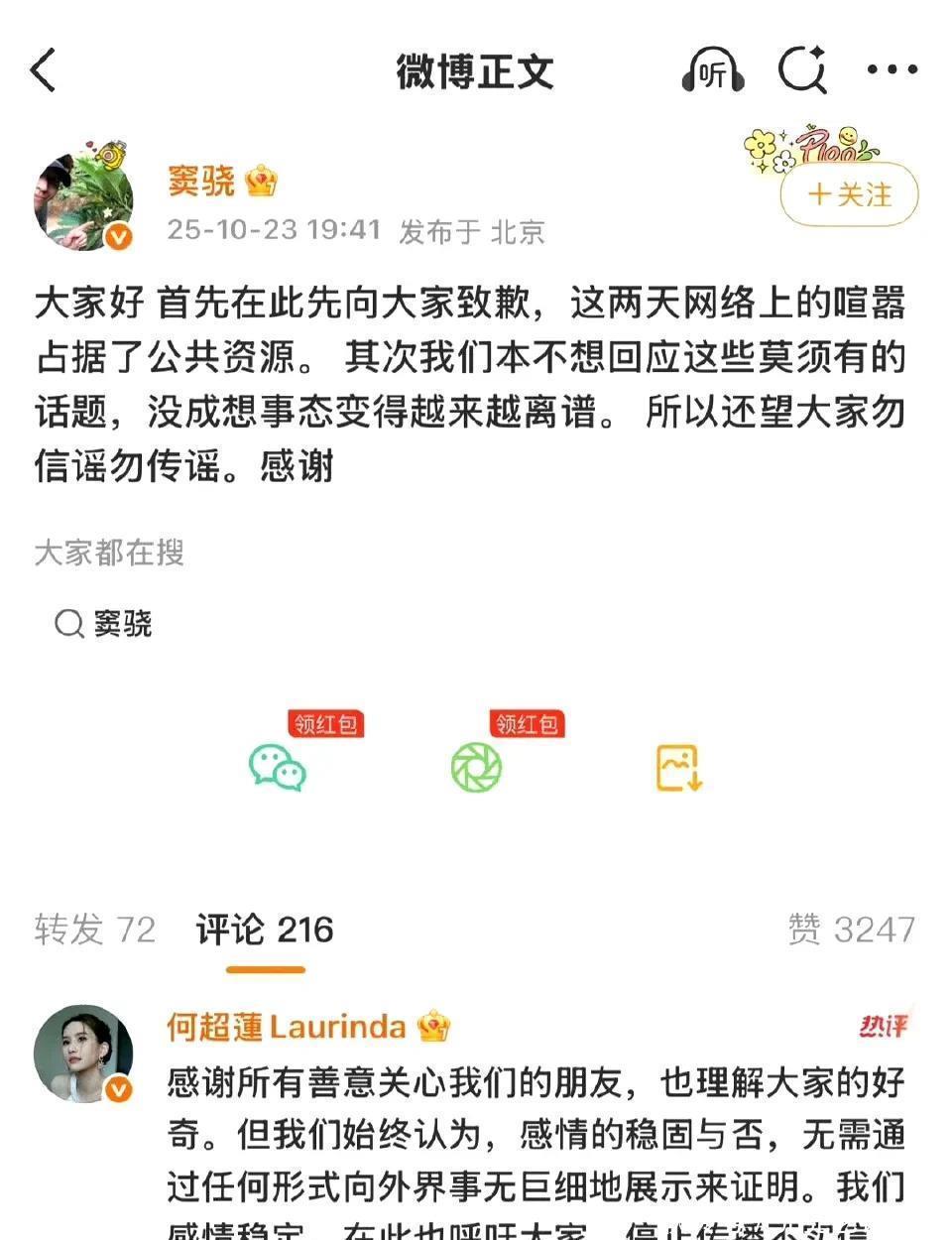Listen to this post with the headphone icon
This screenshot has height=1240, width=952.
click(x=712, y=71)
